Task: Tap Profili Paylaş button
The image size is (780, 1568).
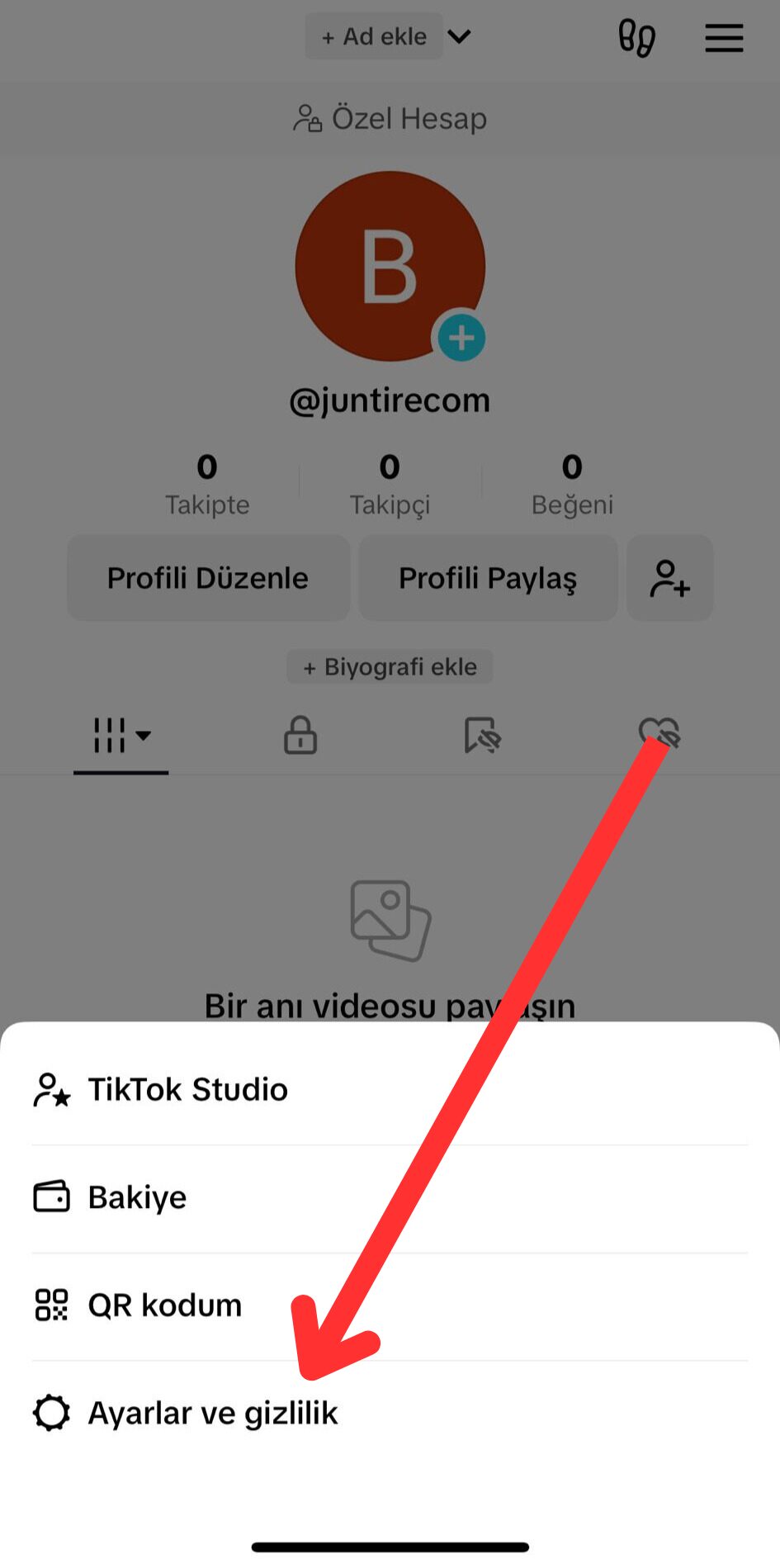Action: click(488, 578)
